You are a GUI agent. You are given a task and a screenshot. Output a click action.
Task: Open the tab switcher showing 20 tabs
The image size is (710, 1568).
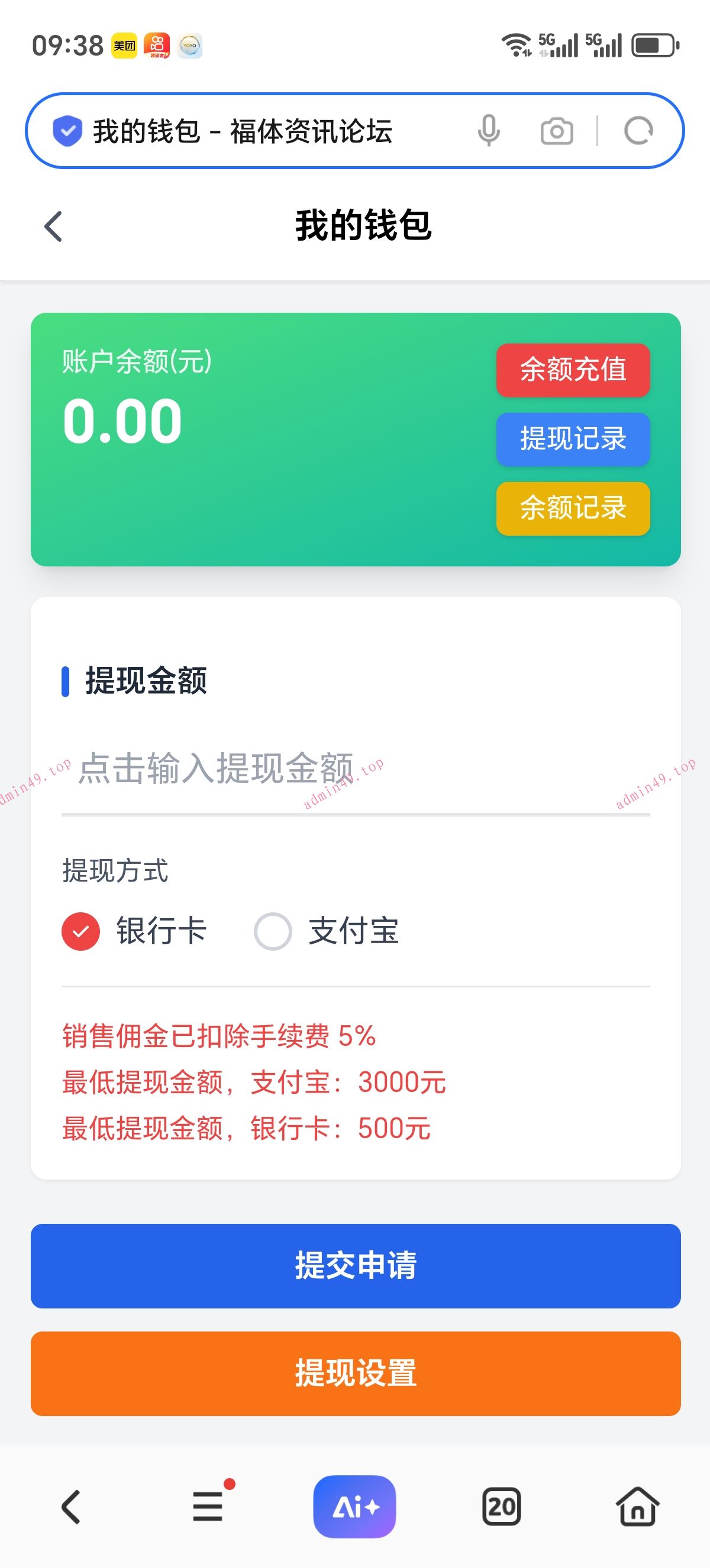click(x=501, y=1507)
